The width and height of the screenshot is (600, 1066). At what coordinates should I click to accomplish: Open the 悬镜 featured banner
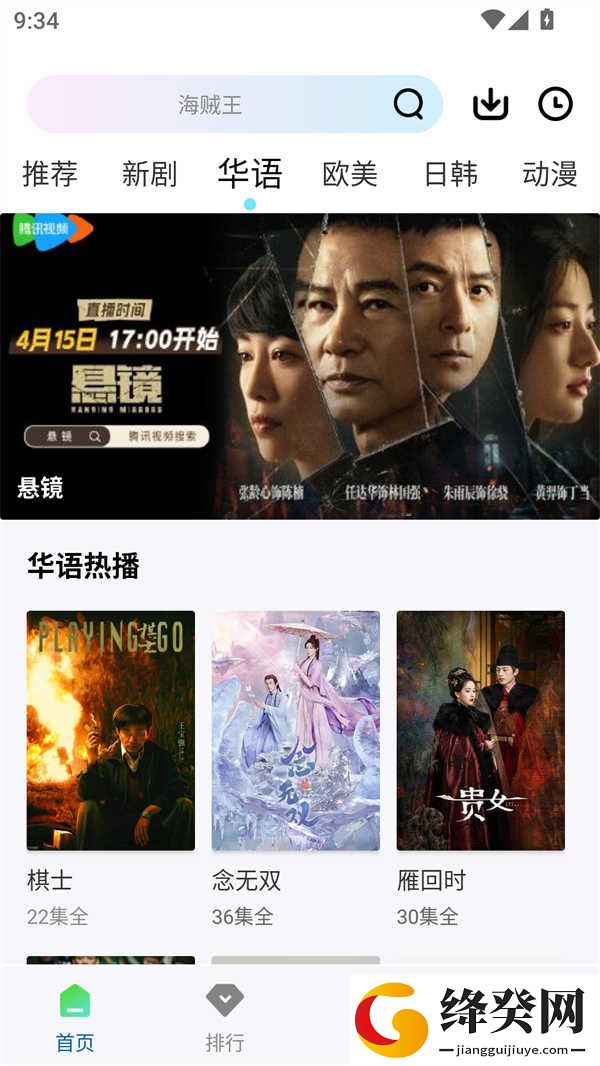[300, 366]
